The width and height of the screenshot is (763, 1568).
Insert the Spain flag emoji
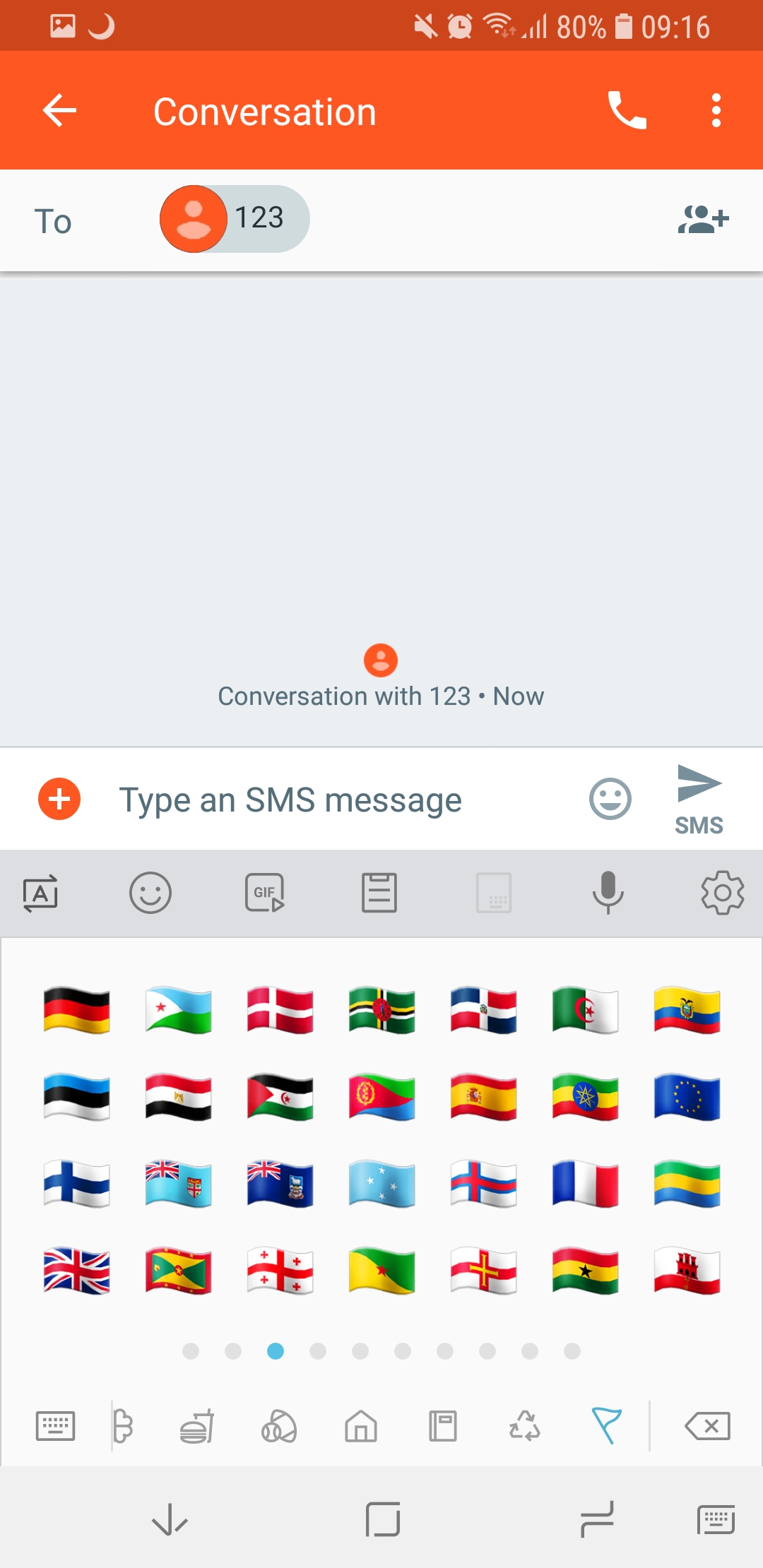[483, 1098]
